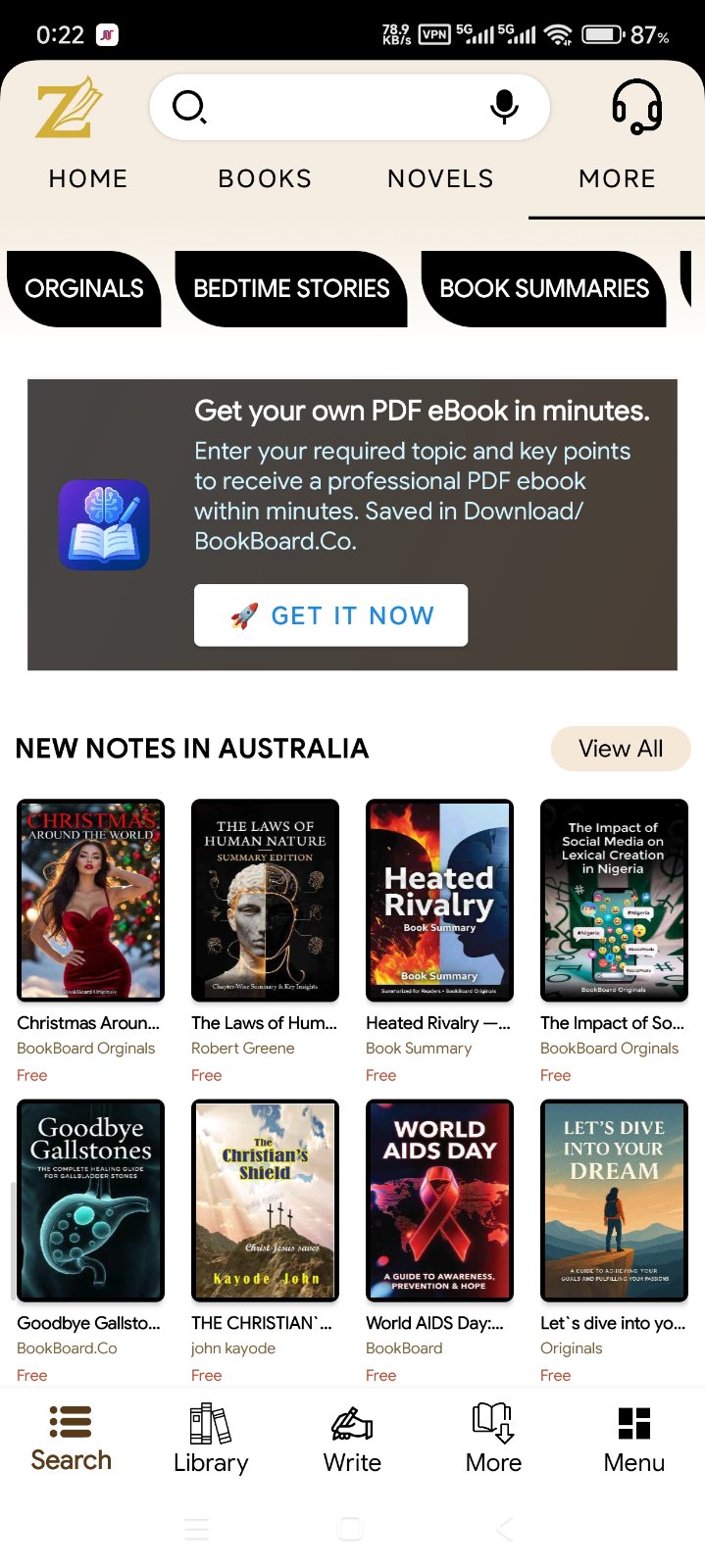This screenshot has height=1568, width=705.
Task: Open Menu from the bottom bar
Action: [x=633, y=1438]
